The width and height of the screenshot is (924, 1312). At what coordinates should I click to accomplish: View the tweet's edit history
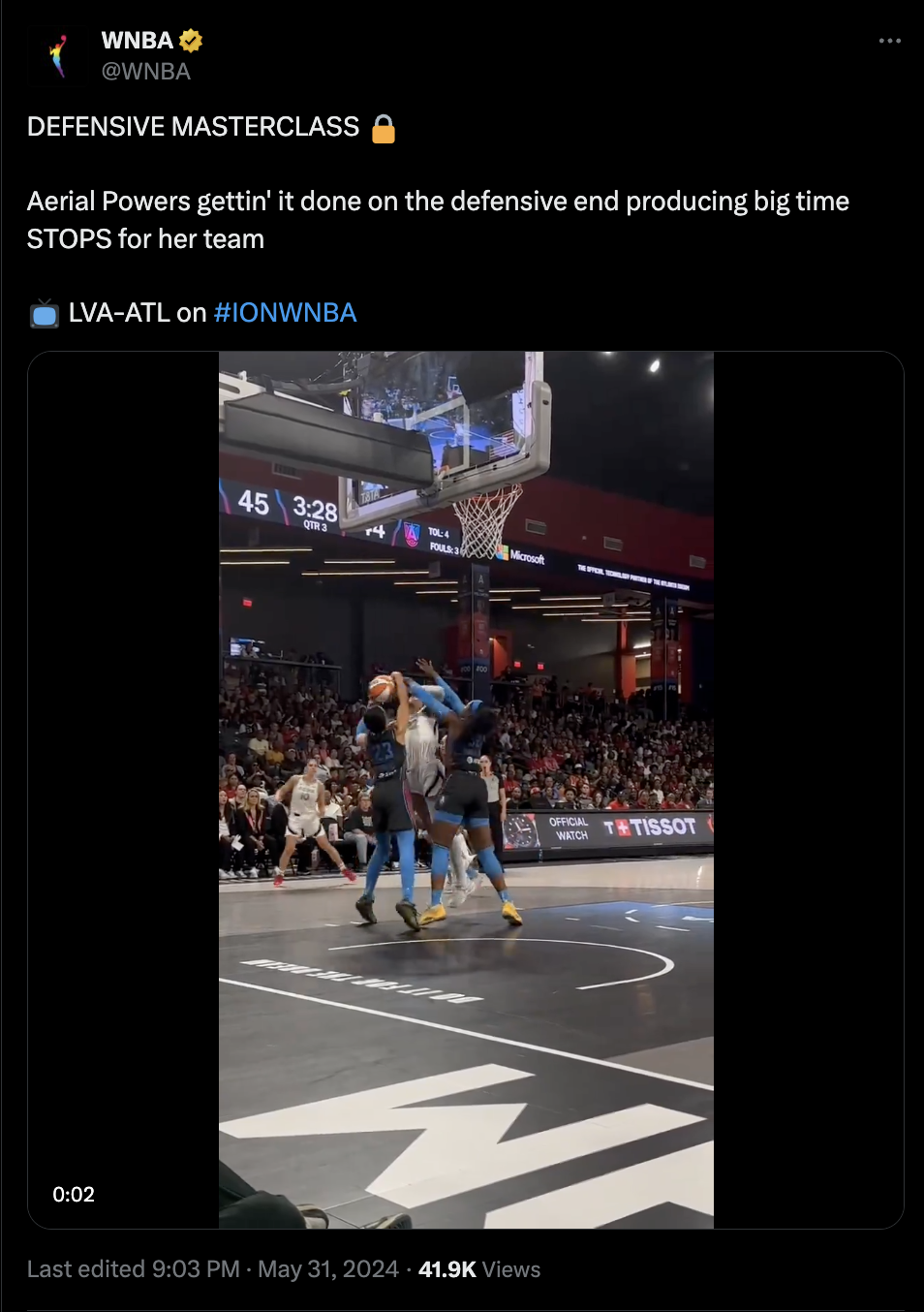coord(134,1269)
